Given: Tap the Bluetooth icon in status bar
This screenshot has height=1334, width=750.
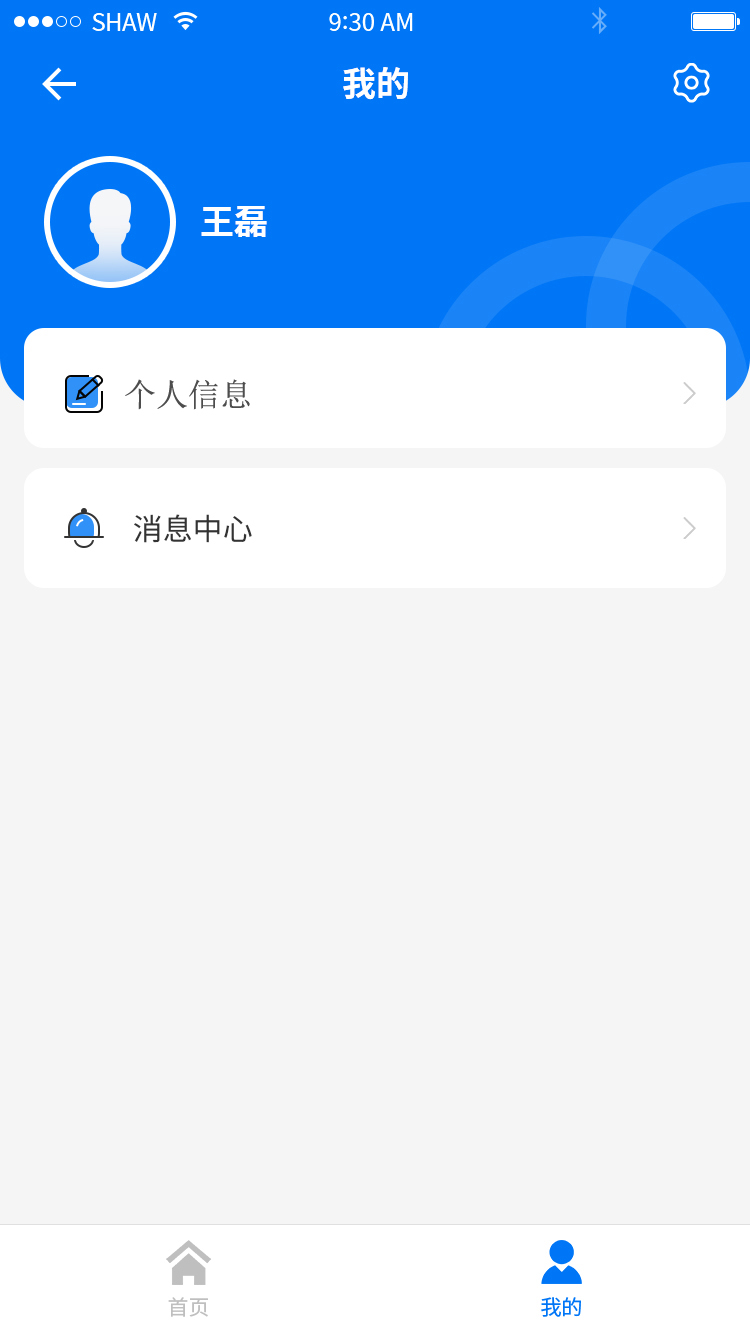Looking at the screenshot, I should point(599,21).
